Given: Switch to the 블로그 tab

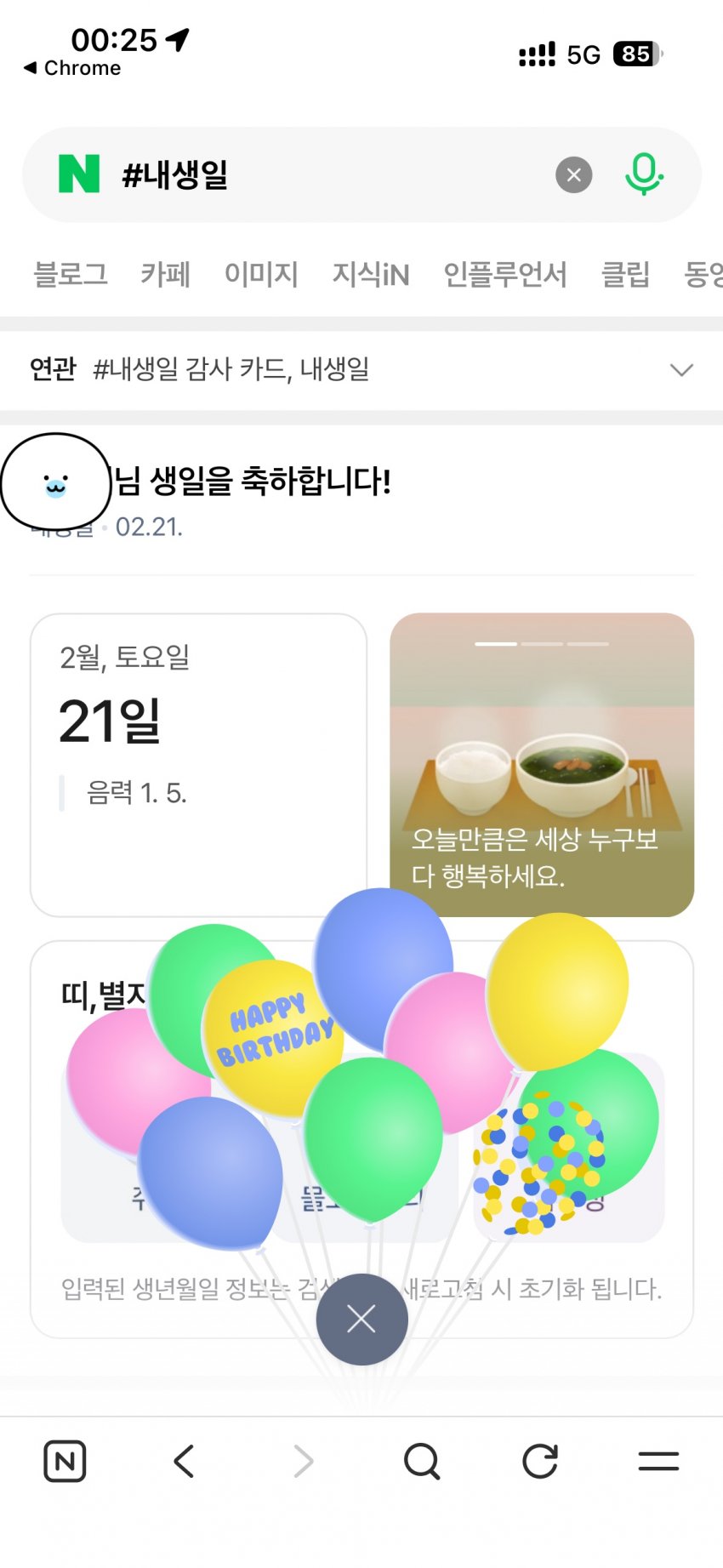Looking at the screenshot, I should click(x=71, y=275).
